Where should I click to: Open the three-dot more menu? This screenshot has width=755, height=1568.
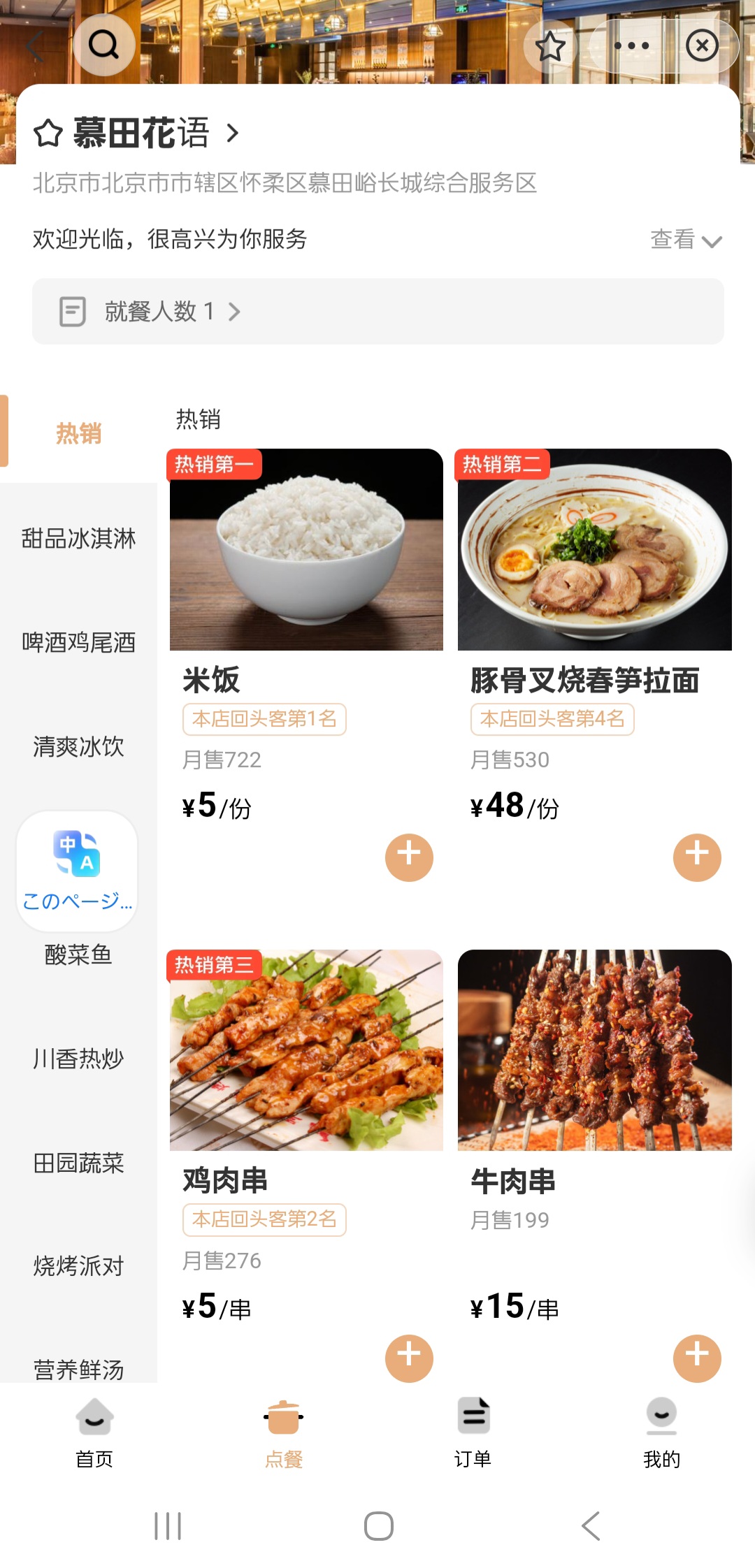631,46
